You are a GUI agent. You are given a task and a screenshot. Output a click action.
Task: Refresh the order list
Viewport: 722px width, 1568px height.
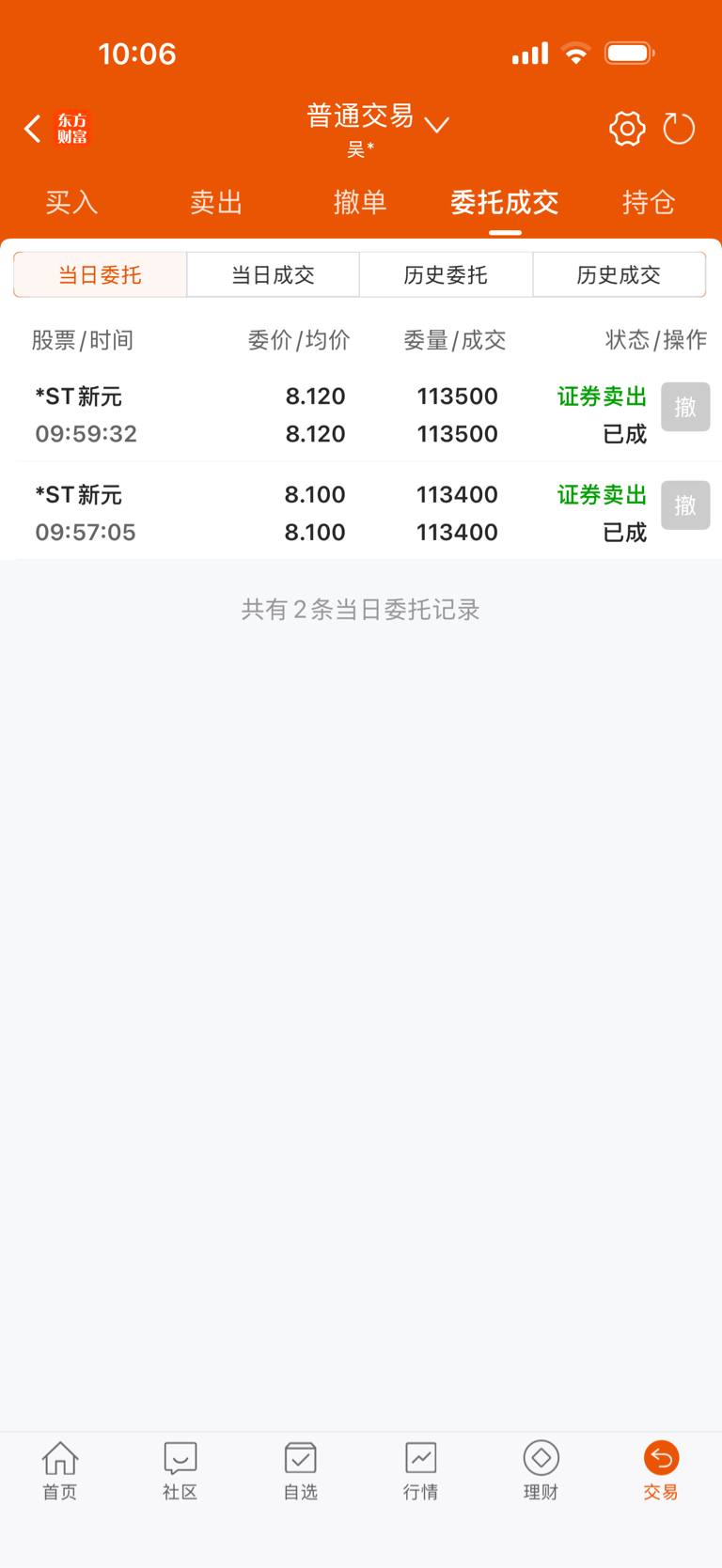[x=679, y=129]
